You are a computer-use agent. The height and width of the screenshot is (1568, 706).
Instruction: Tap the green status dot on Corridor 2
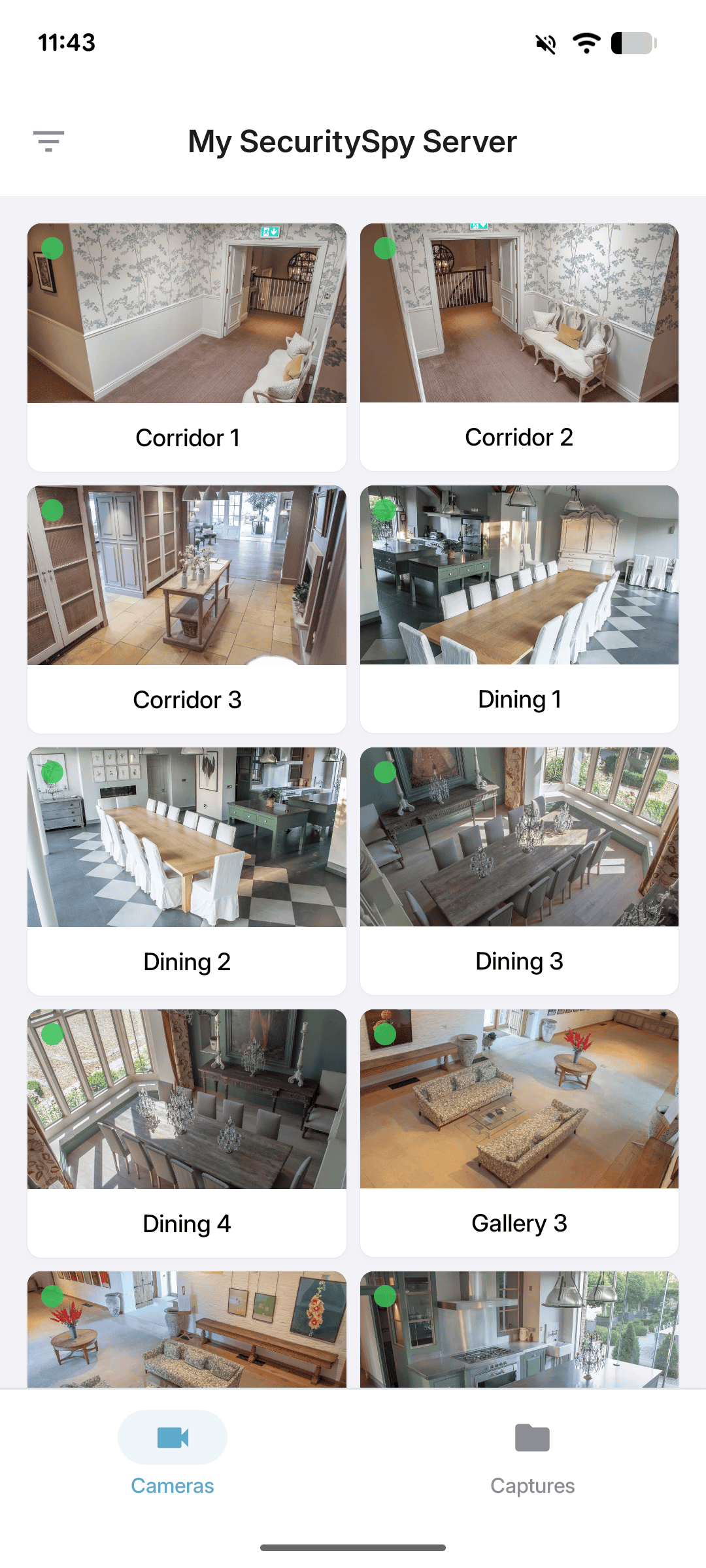[x=386, y=249]
